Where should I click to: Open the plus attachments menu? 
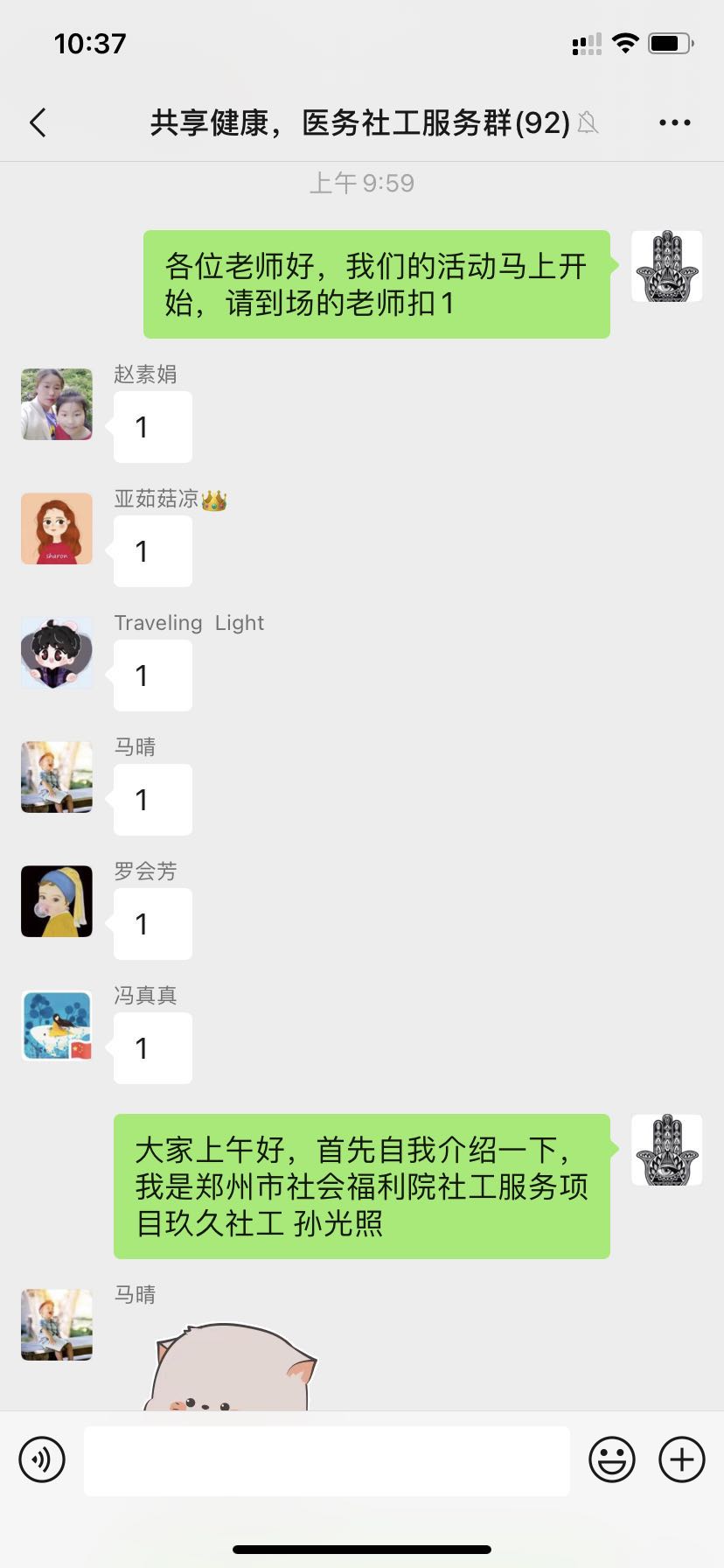681,1459
